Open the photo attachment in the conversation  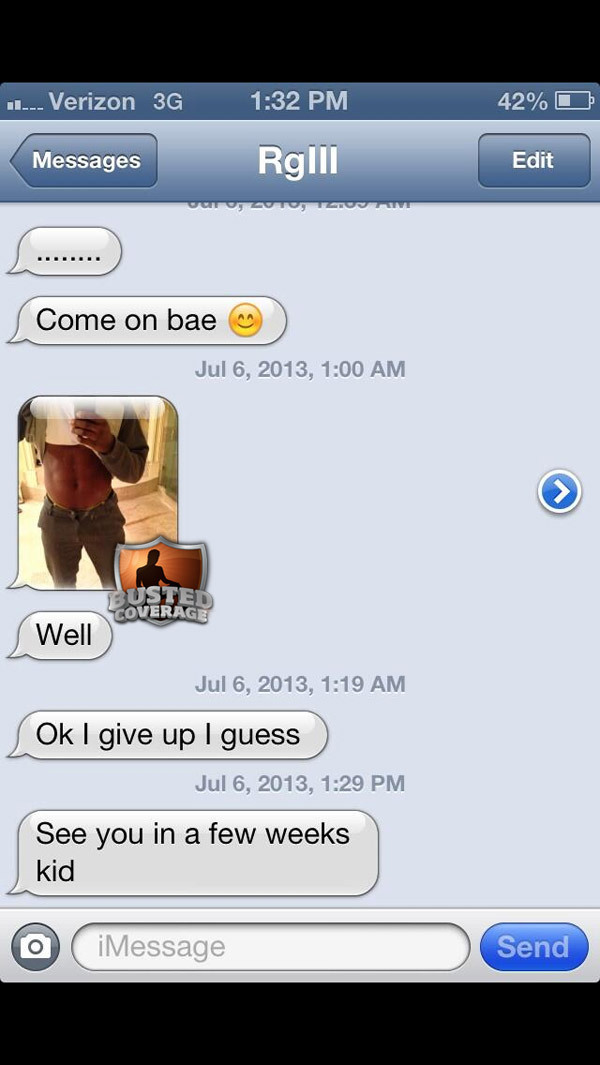(x=98, y=490)
